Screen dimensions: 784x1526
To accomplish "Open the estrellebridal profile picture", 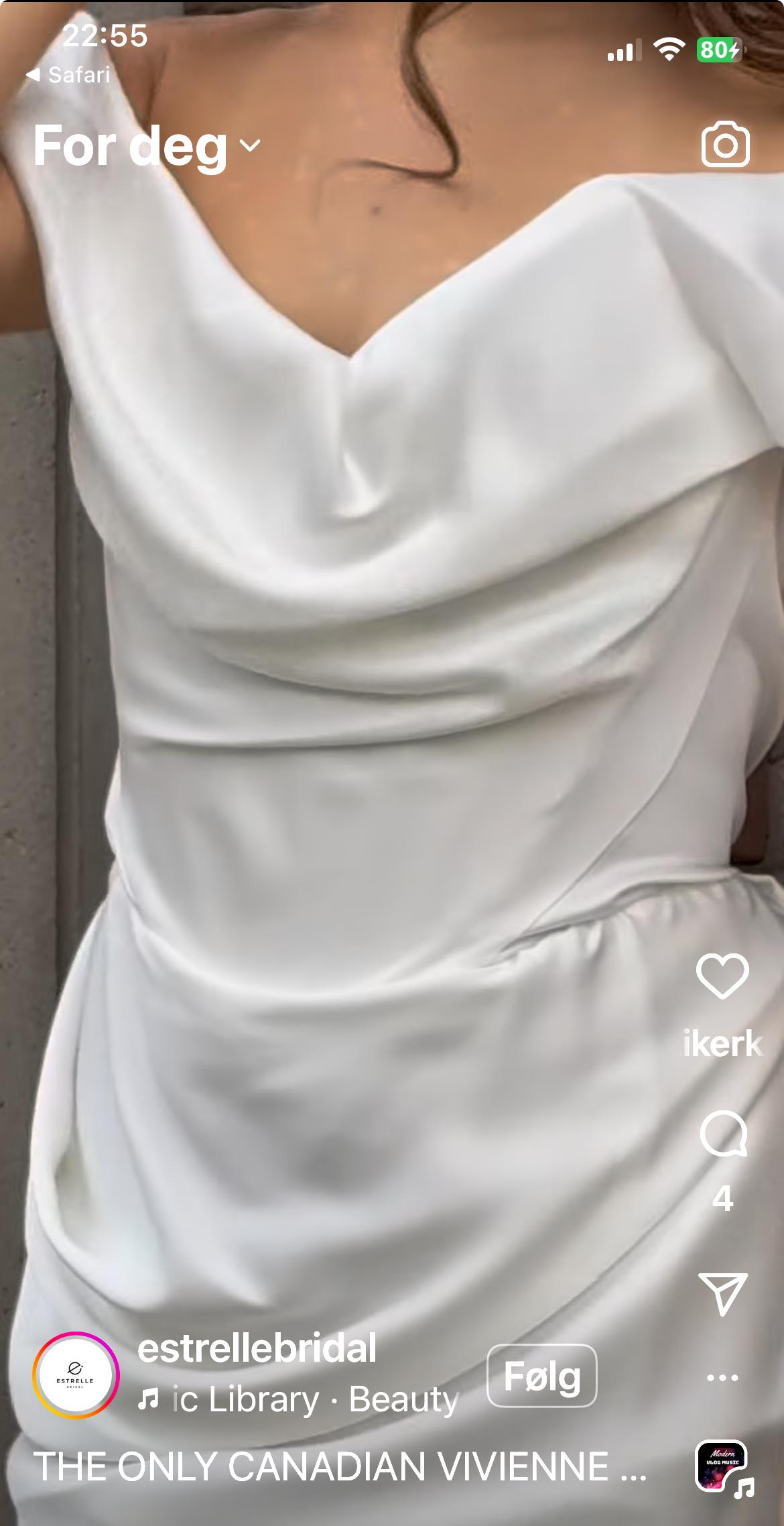I will pyautogui.click(x=75, y=1375).
